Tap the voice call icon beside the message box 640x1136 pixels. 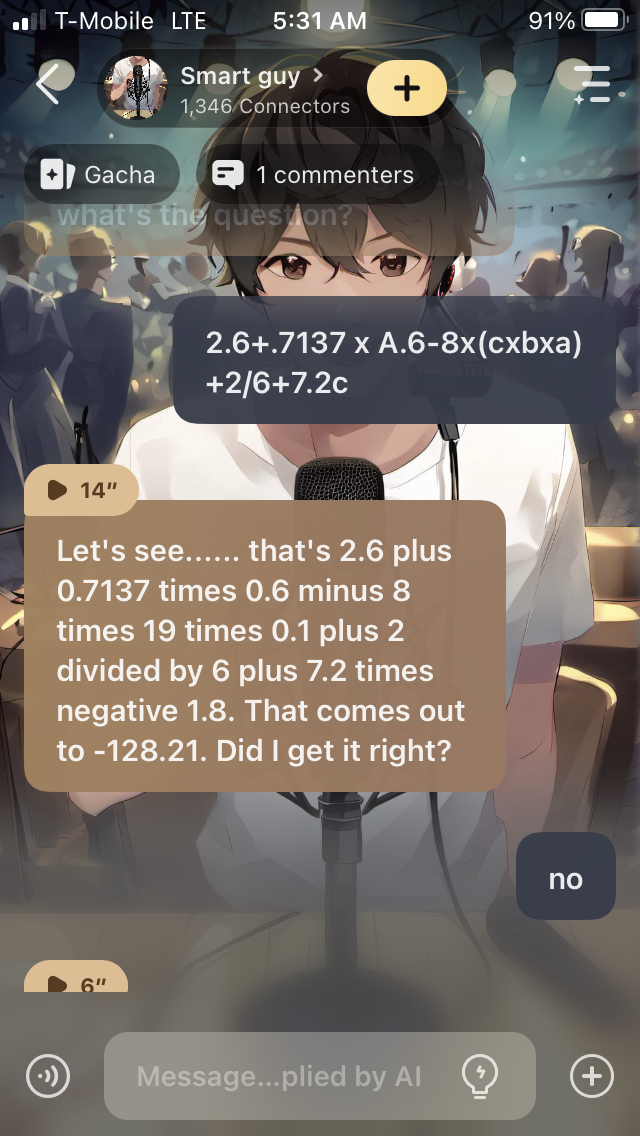tap(47, 1076)
